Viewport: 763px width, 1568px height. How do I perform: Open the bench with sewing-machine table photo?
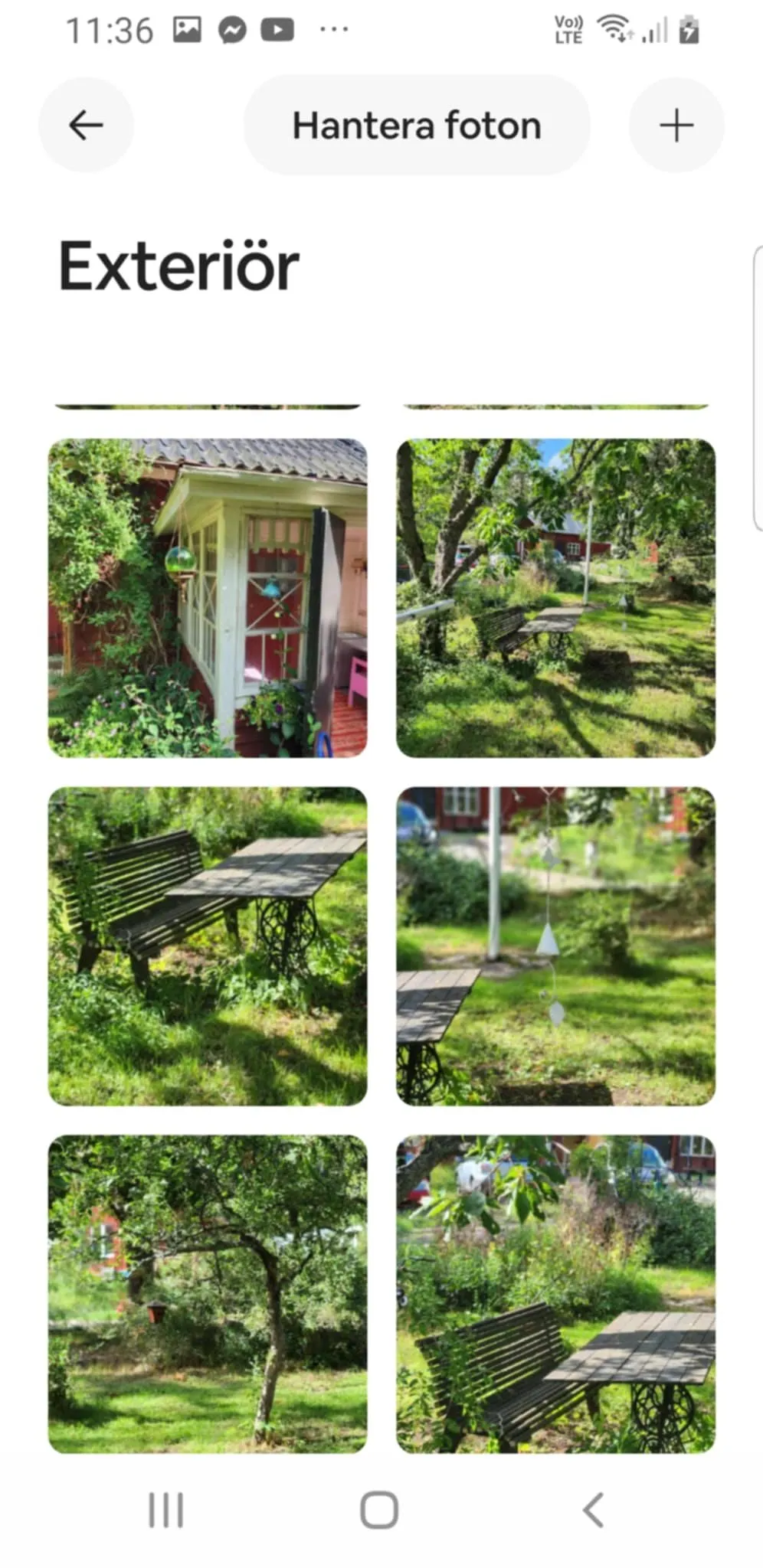pyautogui.click(x=208, y=952)
